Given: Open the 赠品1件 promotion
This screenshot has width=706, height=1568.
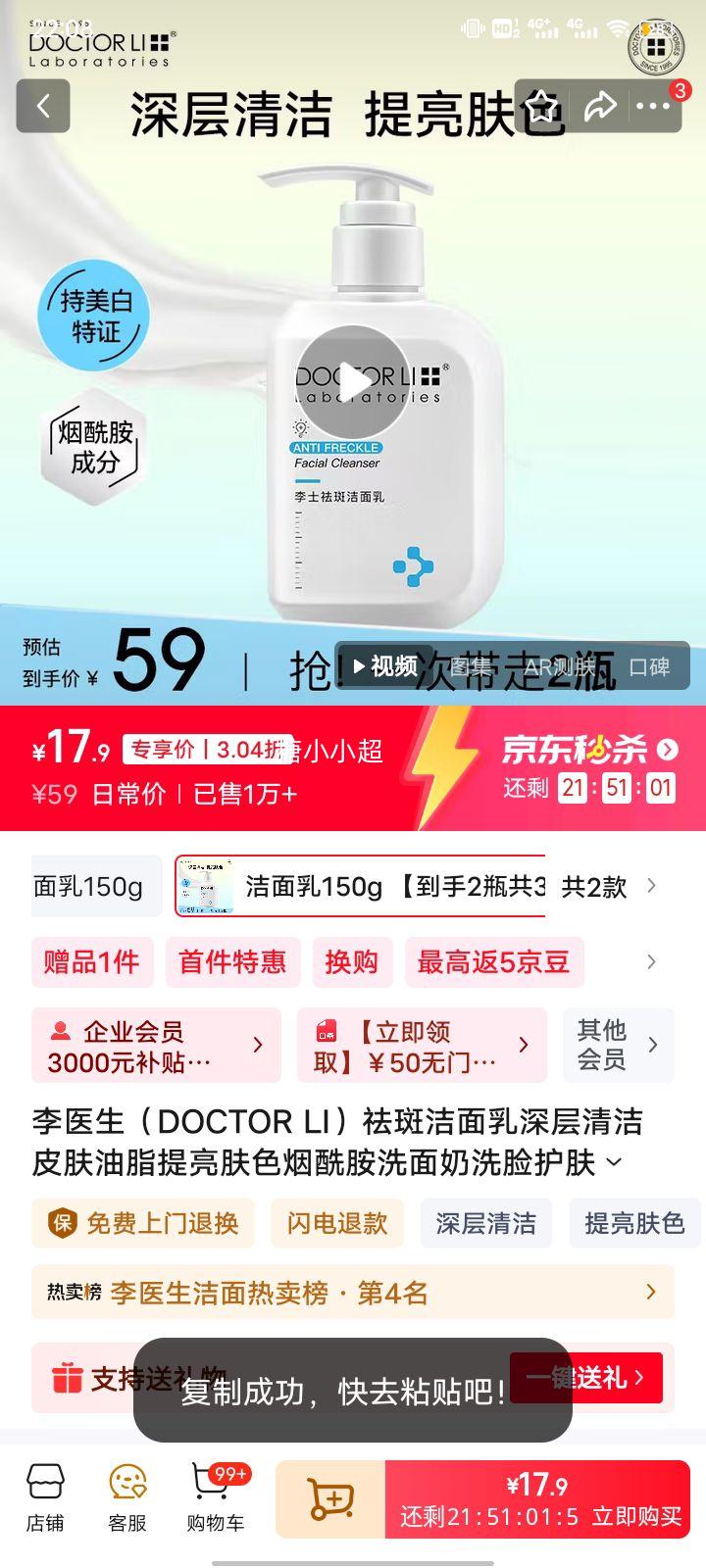Looking at the screenshot, I should click(x=92, y=961).
